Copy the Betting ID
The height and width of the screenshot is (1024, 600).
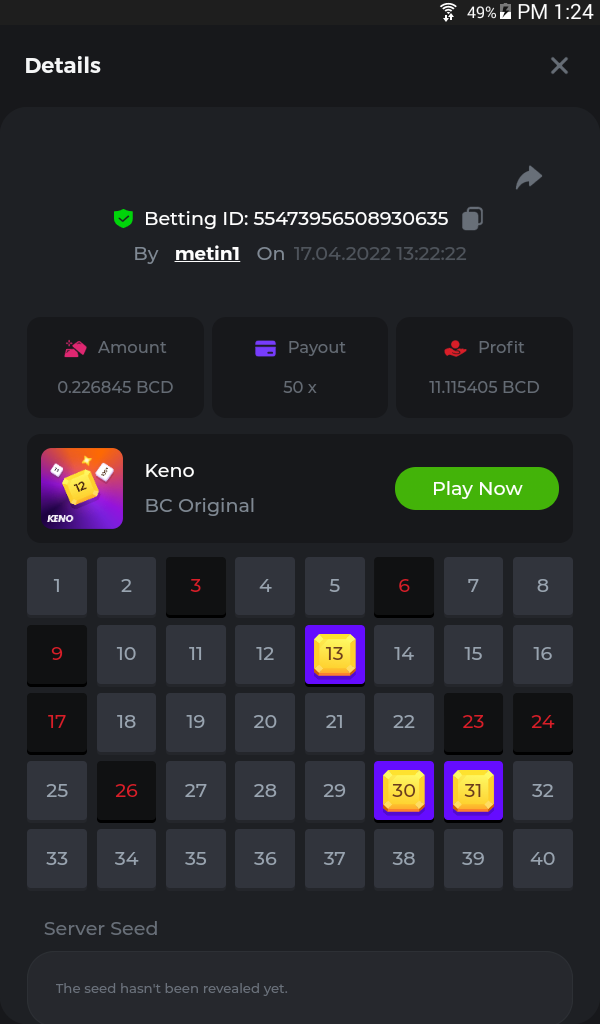[x=473, y=218]
